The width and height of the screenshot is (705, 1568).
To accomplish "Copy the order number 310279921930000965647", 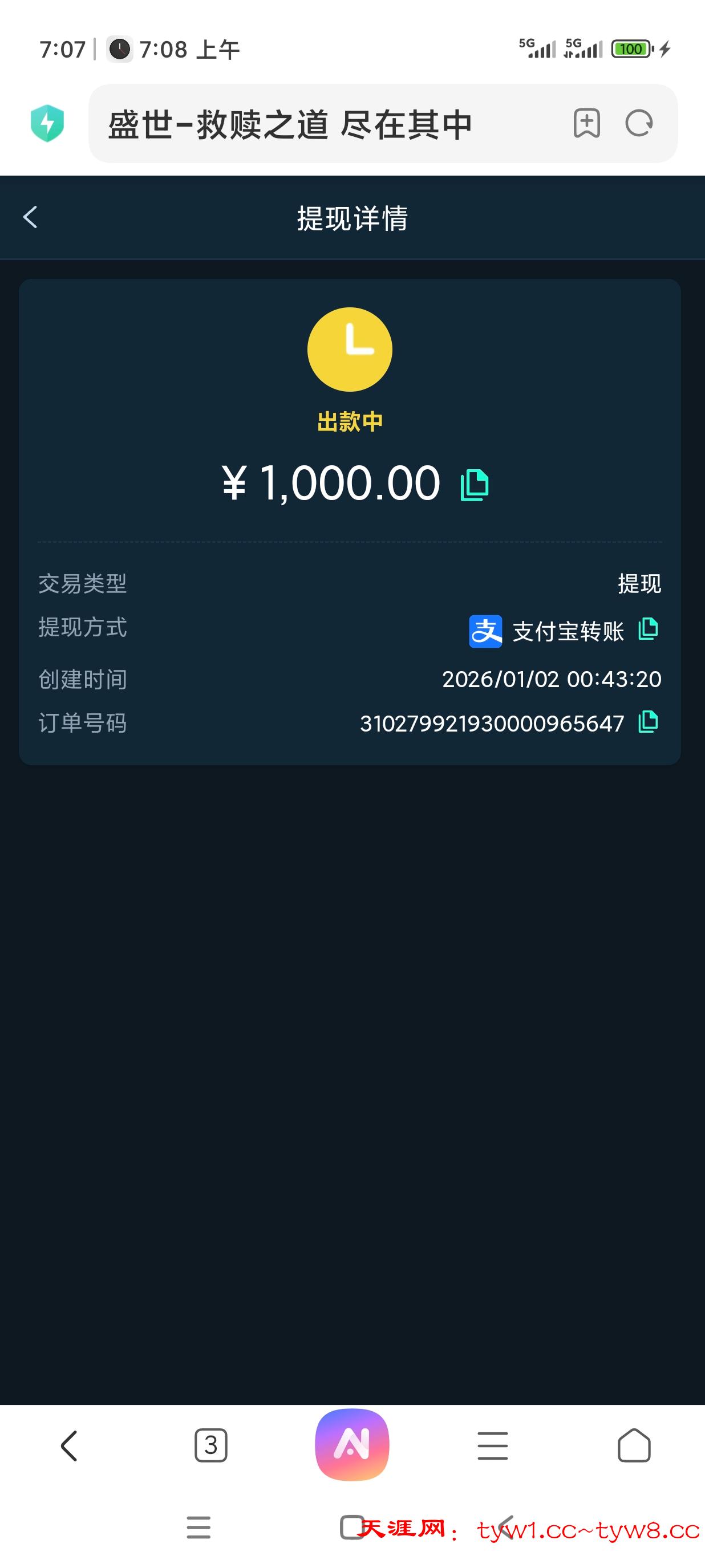I will [648, 722].
